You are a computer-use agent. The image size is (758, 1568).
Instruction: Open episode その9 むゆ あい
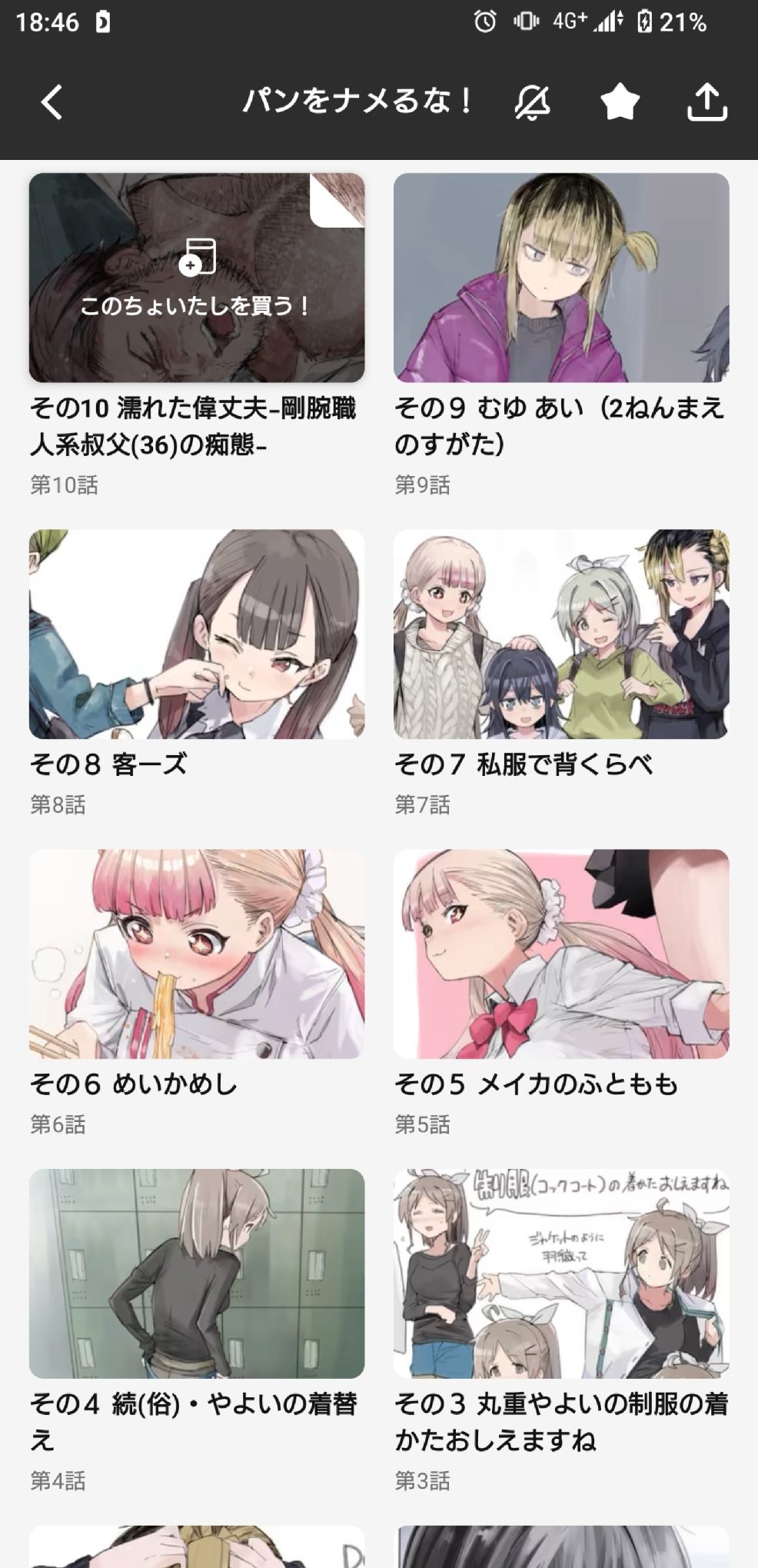click(x=561, y=278)
